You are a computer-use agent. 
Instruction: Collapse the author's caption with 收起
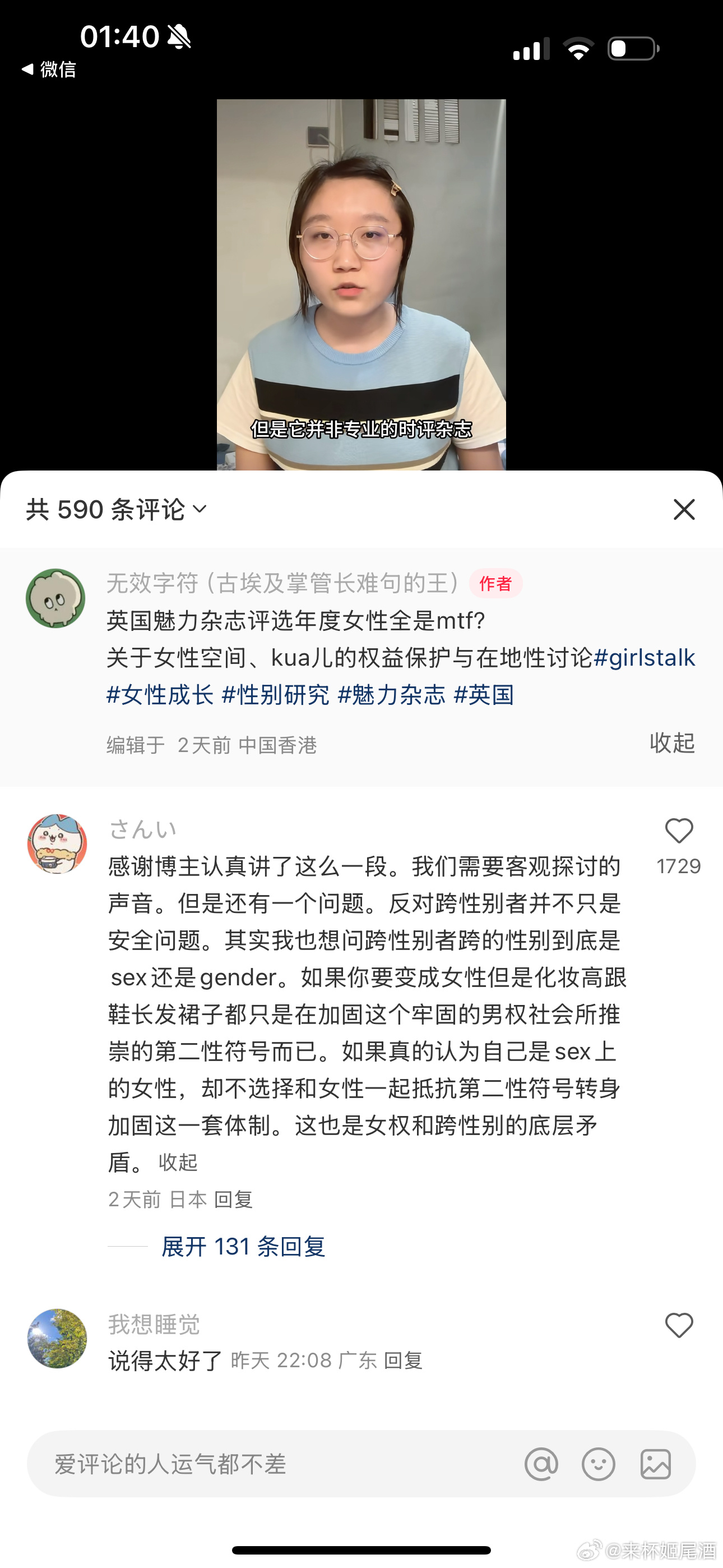point(672,743)
